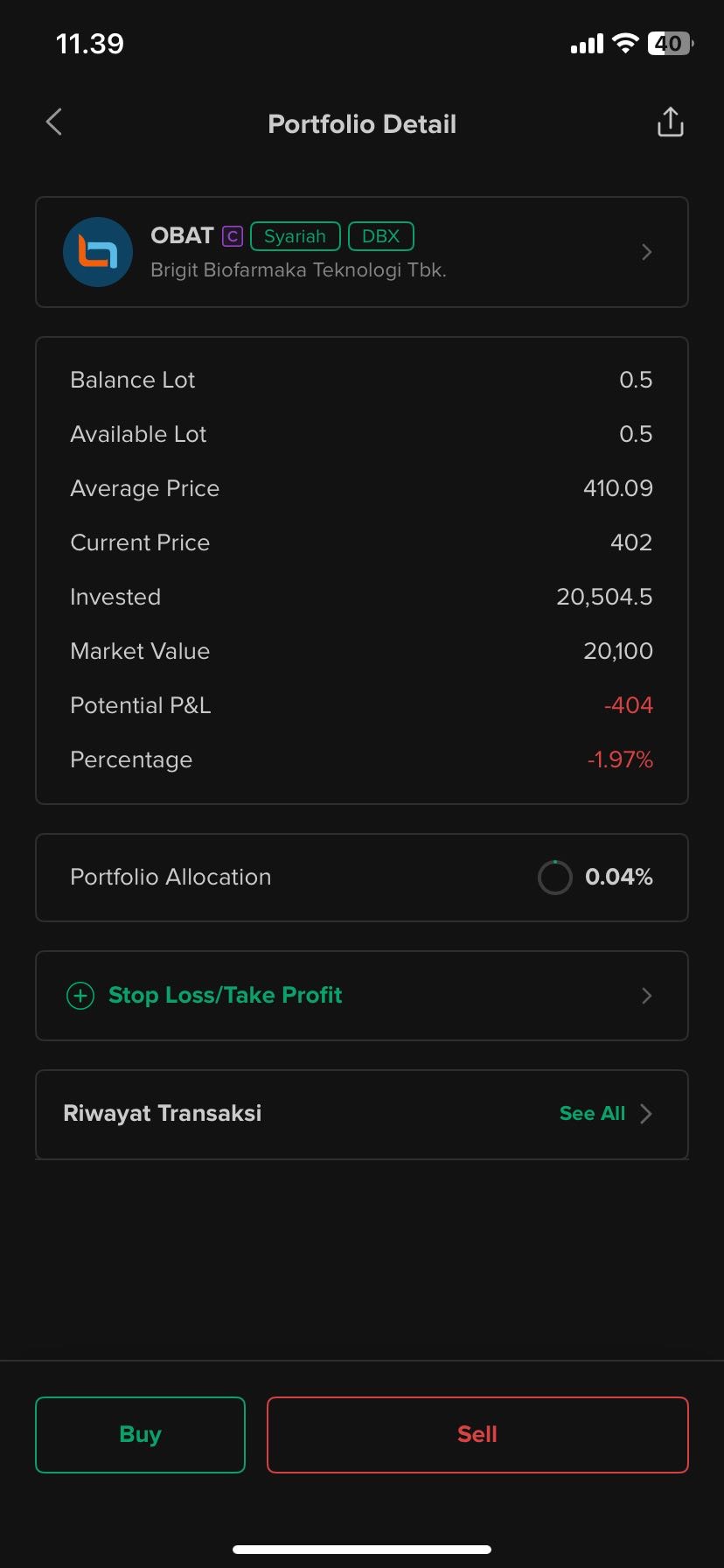Set up Stop Loss/Take Profit

[362, 996]
